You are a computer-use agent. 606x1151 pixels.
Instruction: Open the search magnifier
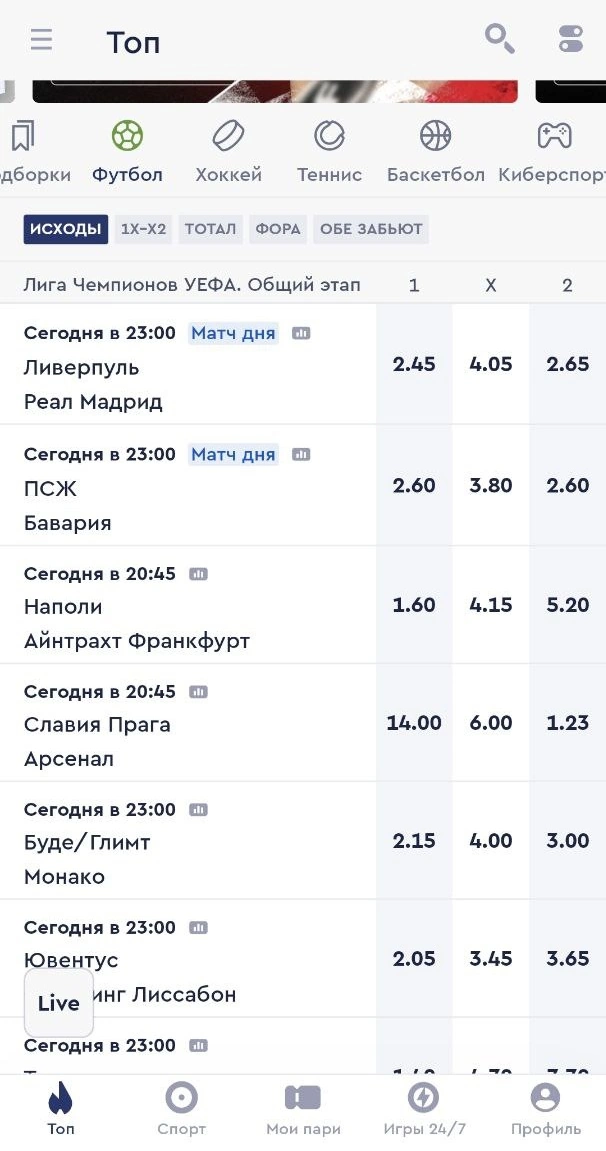499,39
